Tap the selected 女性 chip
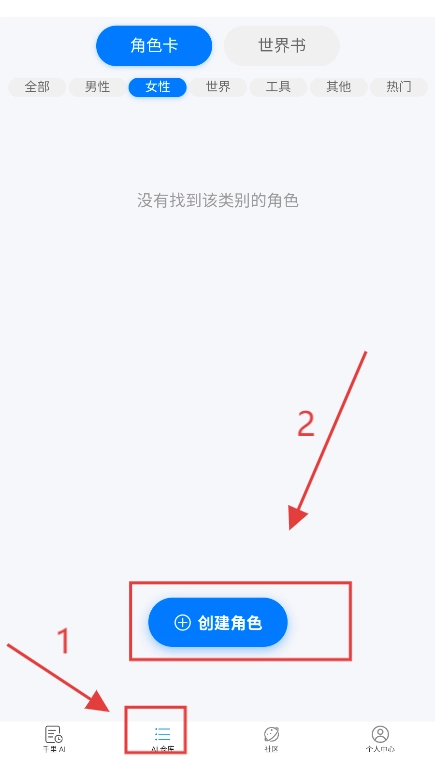The image size is (435, 758). pos(158,87)
